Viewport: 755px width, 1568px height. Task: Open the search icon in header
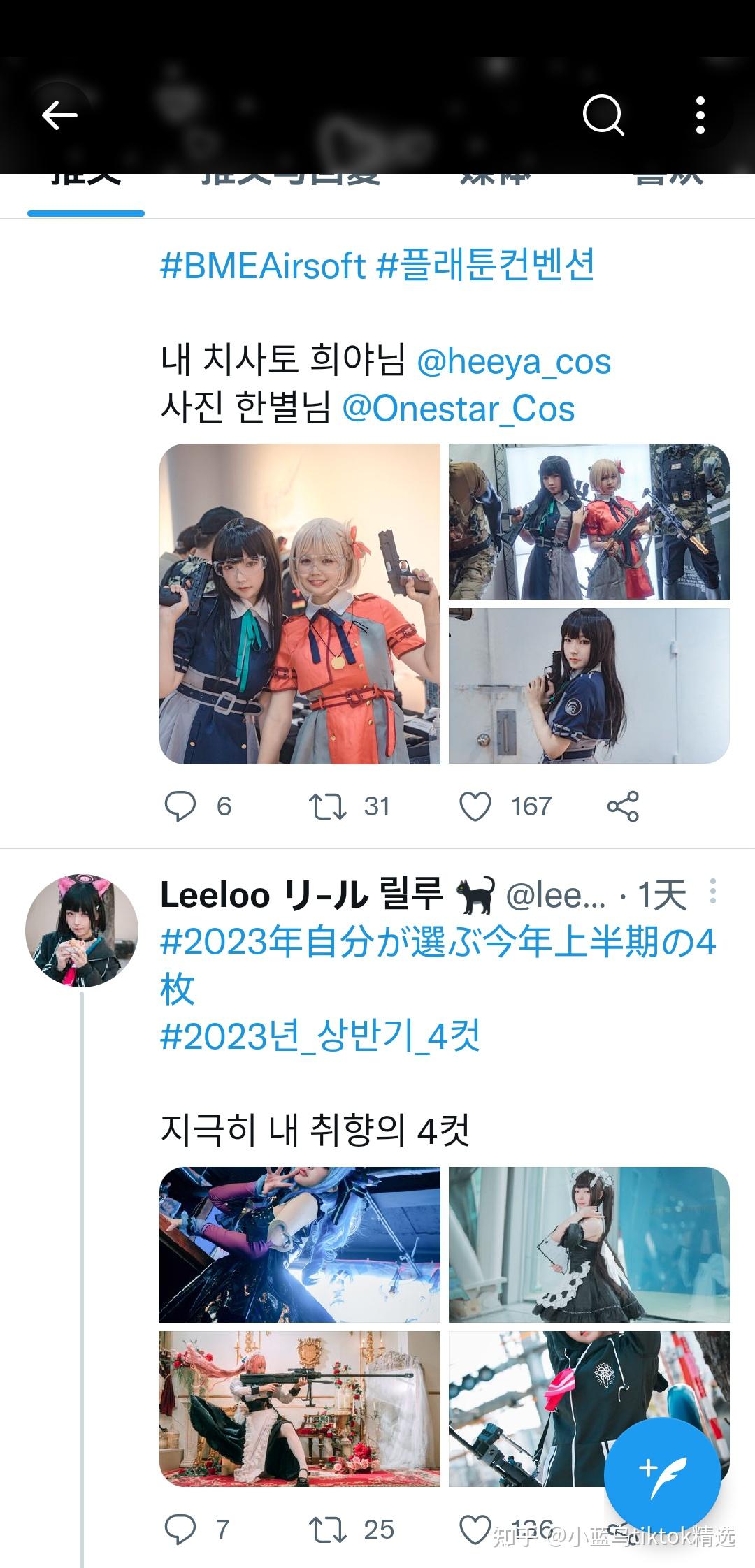603,115
